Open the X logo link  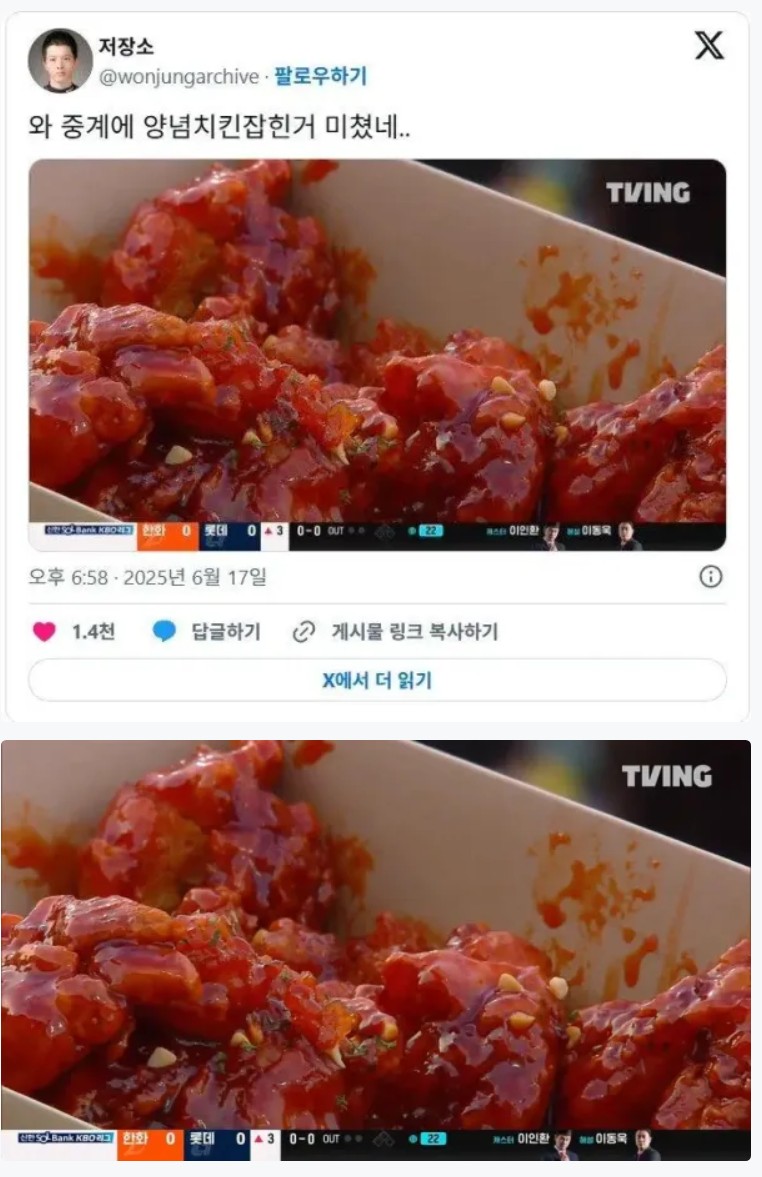click(x=708, y=45)
